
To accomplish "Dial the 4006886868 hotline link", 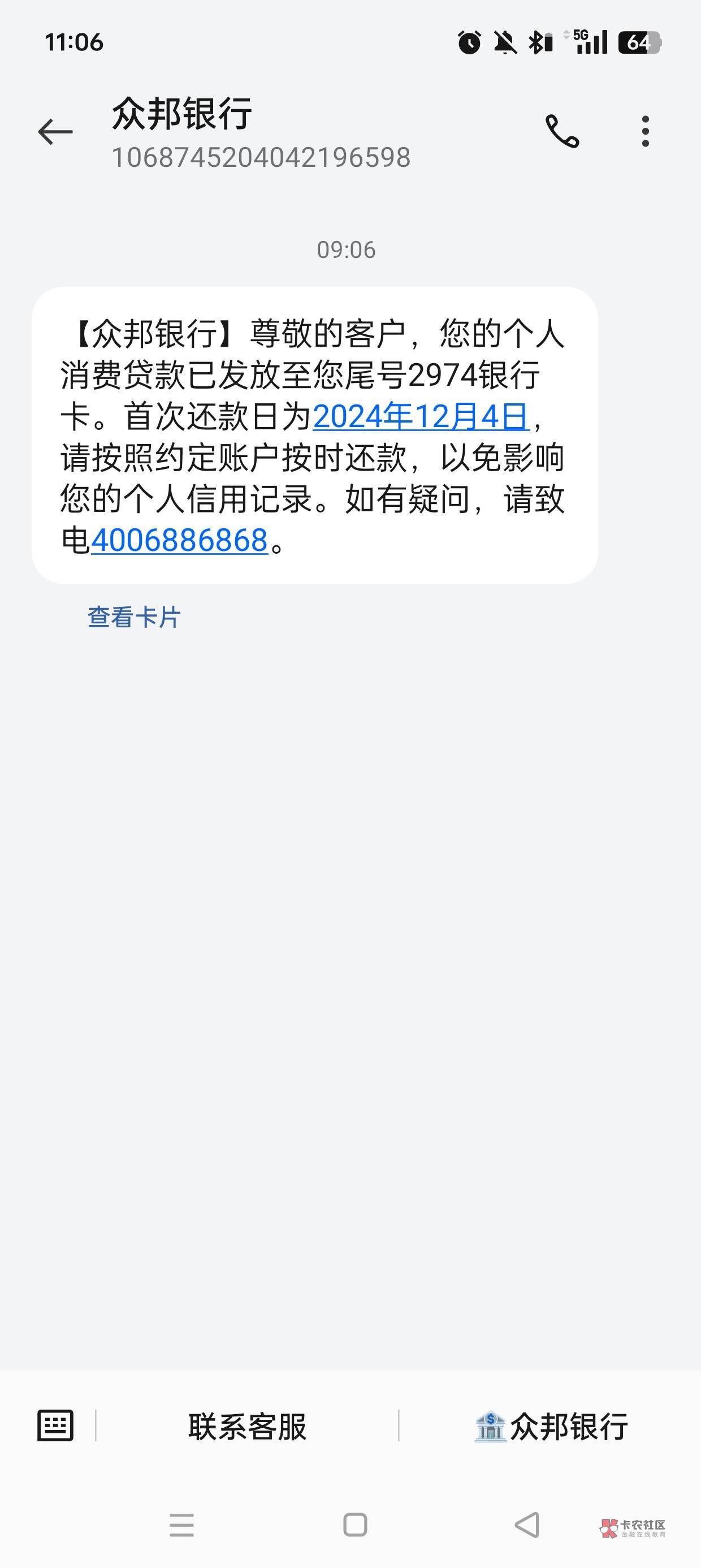I will tap(180, 541).
